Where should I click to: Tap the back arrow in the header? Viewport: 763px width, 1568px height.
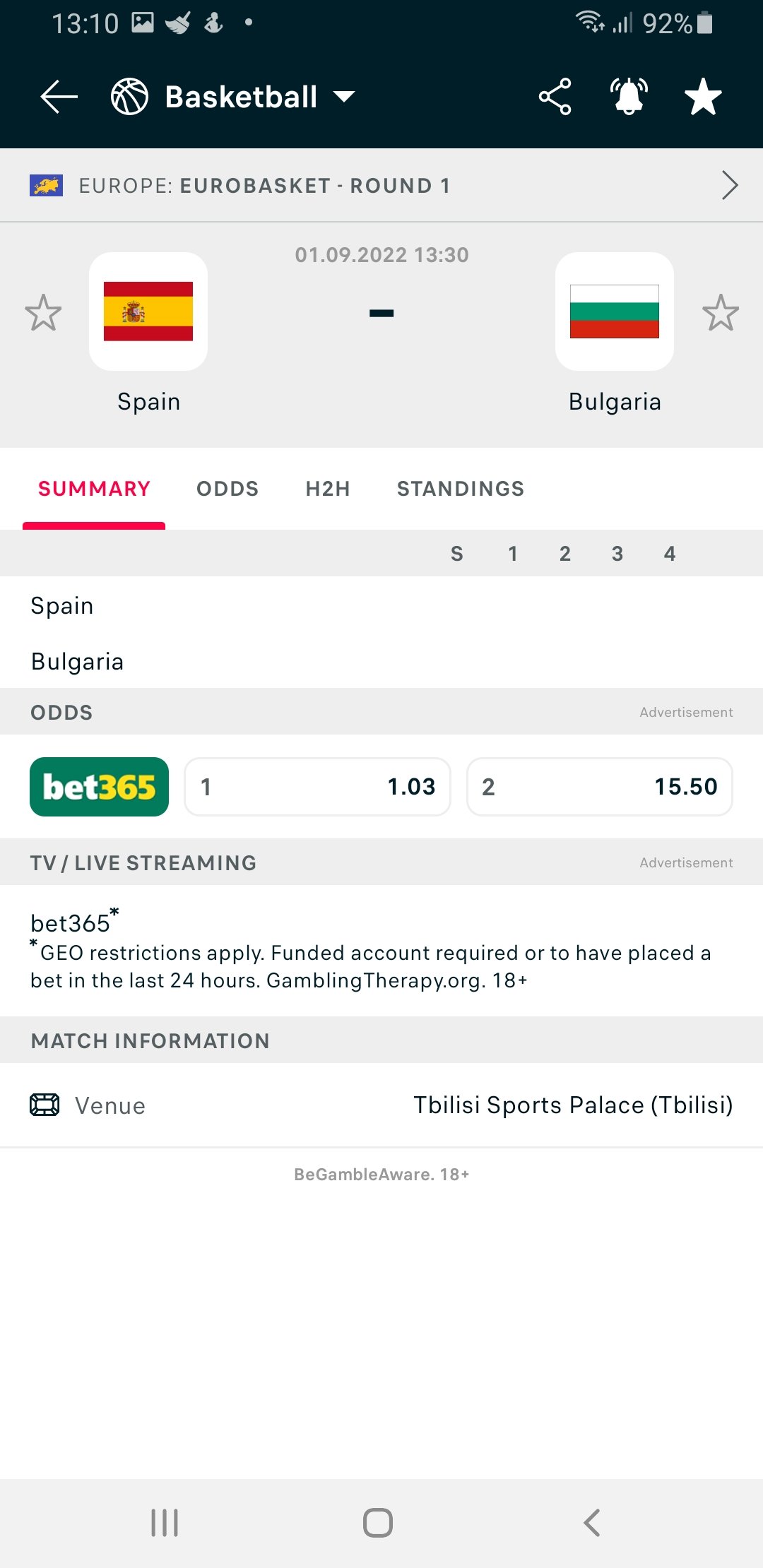point(59,97)
